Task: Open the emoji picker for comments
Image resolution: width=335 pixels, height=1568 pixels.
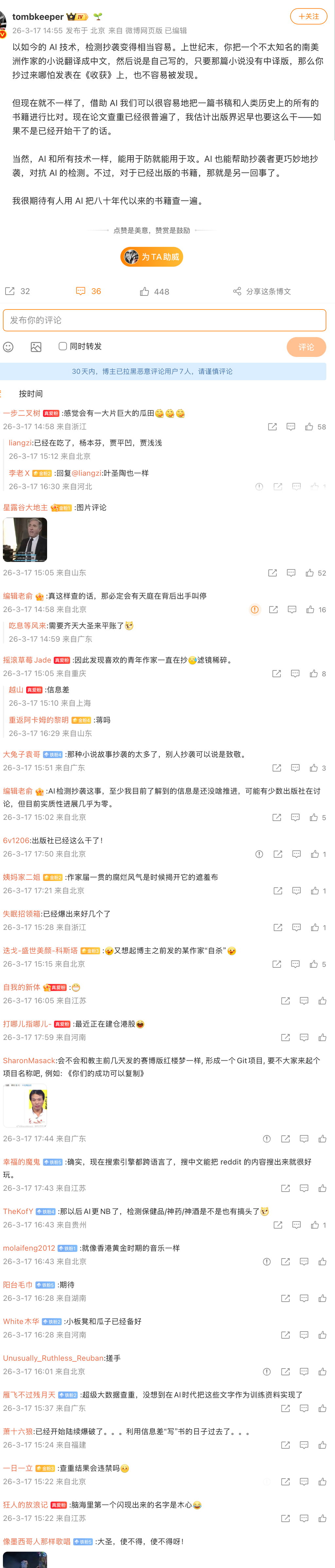Action: tap(9, 347)
